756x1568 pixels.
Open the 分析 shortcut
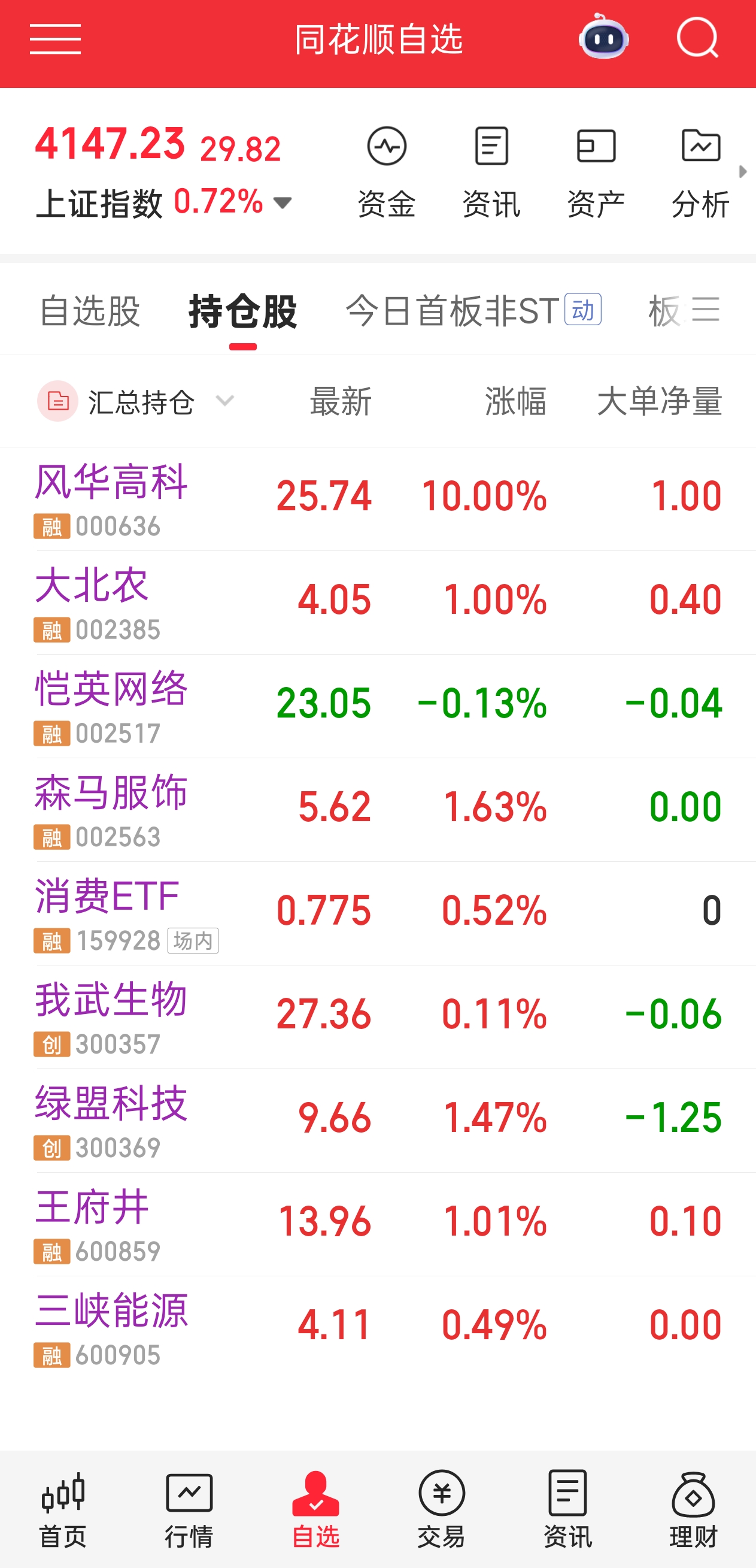point(701,171)
